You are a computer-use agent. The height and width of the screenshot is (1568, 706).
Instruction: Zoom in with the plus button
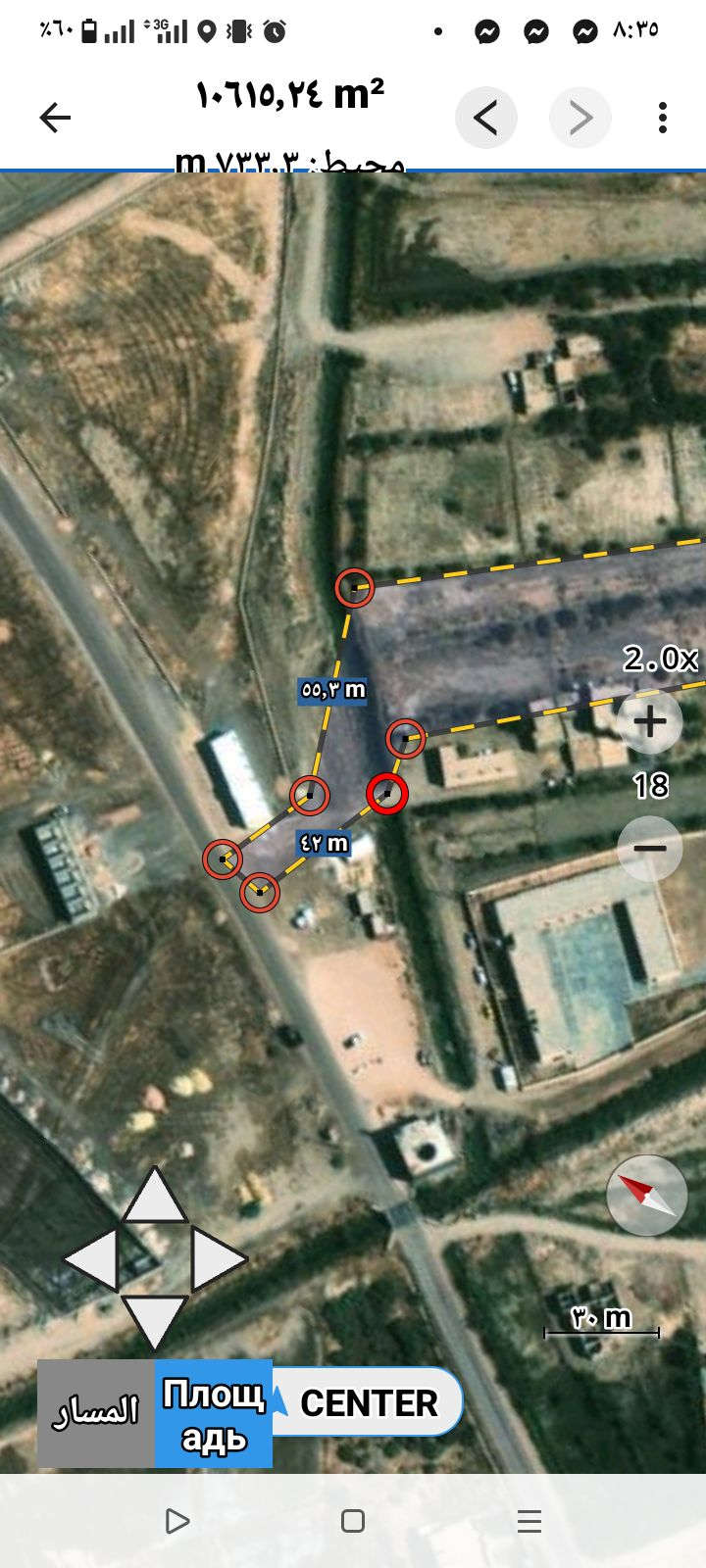coord(650,722)
